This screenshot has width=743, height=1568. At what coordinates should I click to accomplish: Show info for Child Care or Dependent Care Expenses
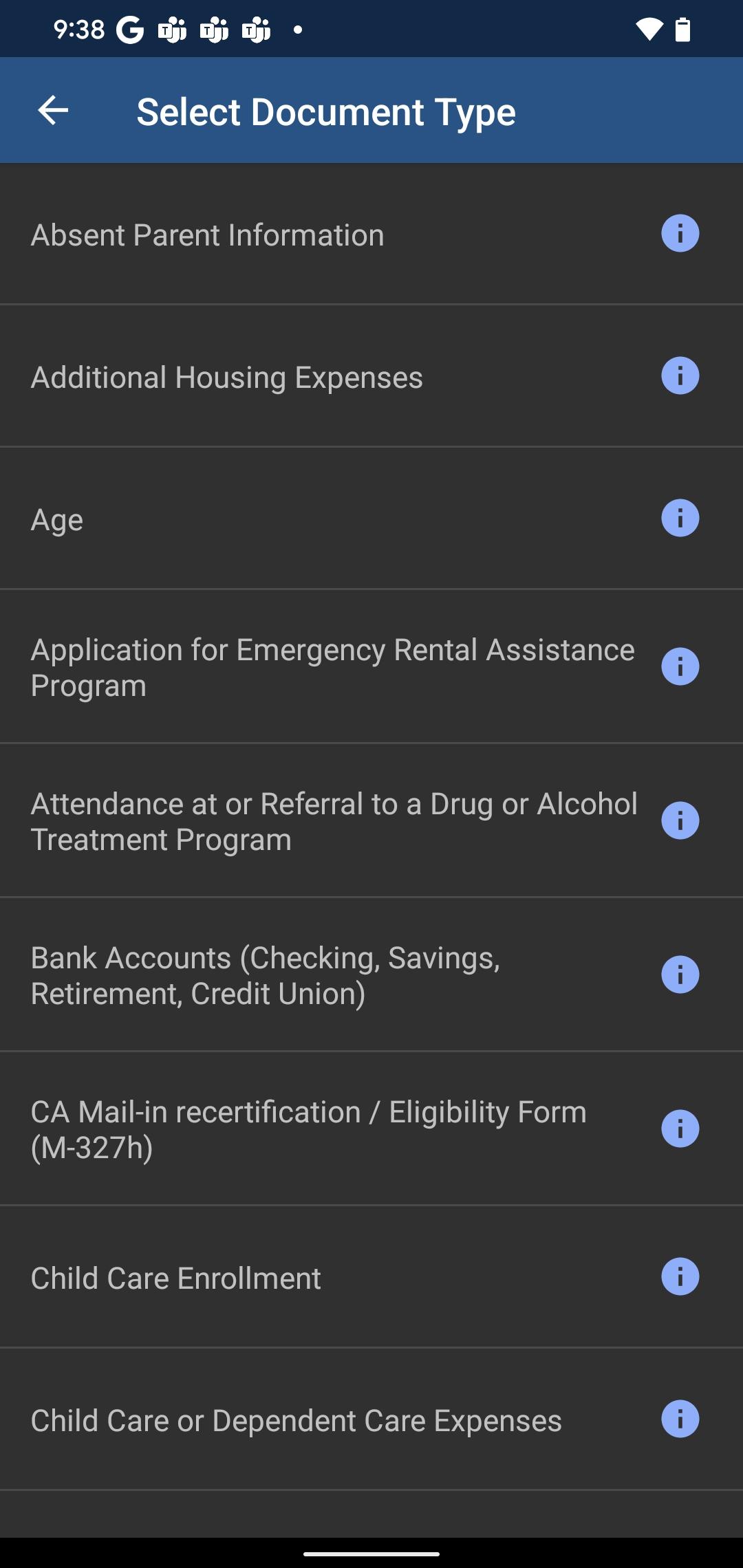[680, 1419]
